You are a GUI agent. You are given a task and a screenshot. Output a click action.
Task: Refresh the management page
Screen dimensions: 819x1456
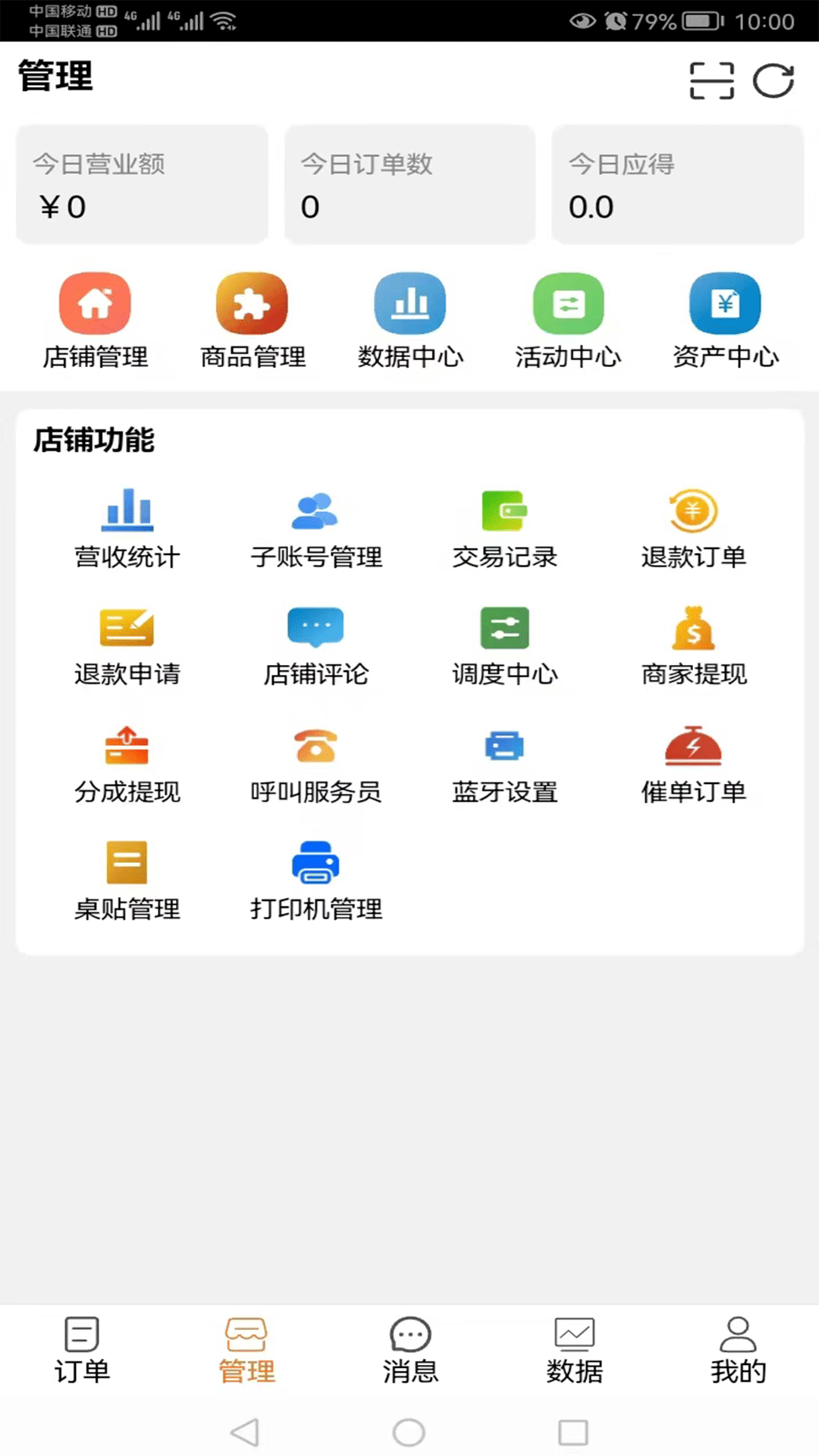[x=774, y=80]
